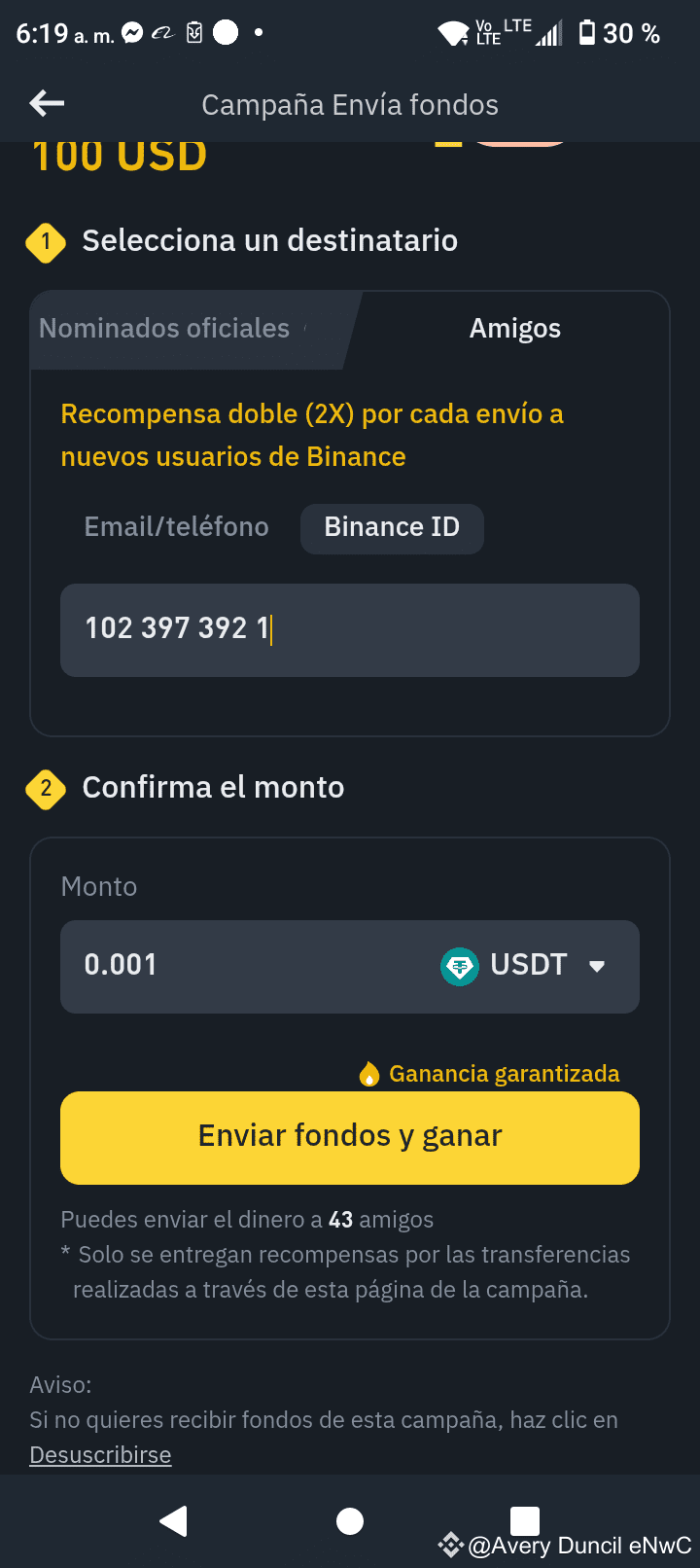Tap the yellow step 2 badge
Viewport: 700px width, 1568px height.
(45, 789)
